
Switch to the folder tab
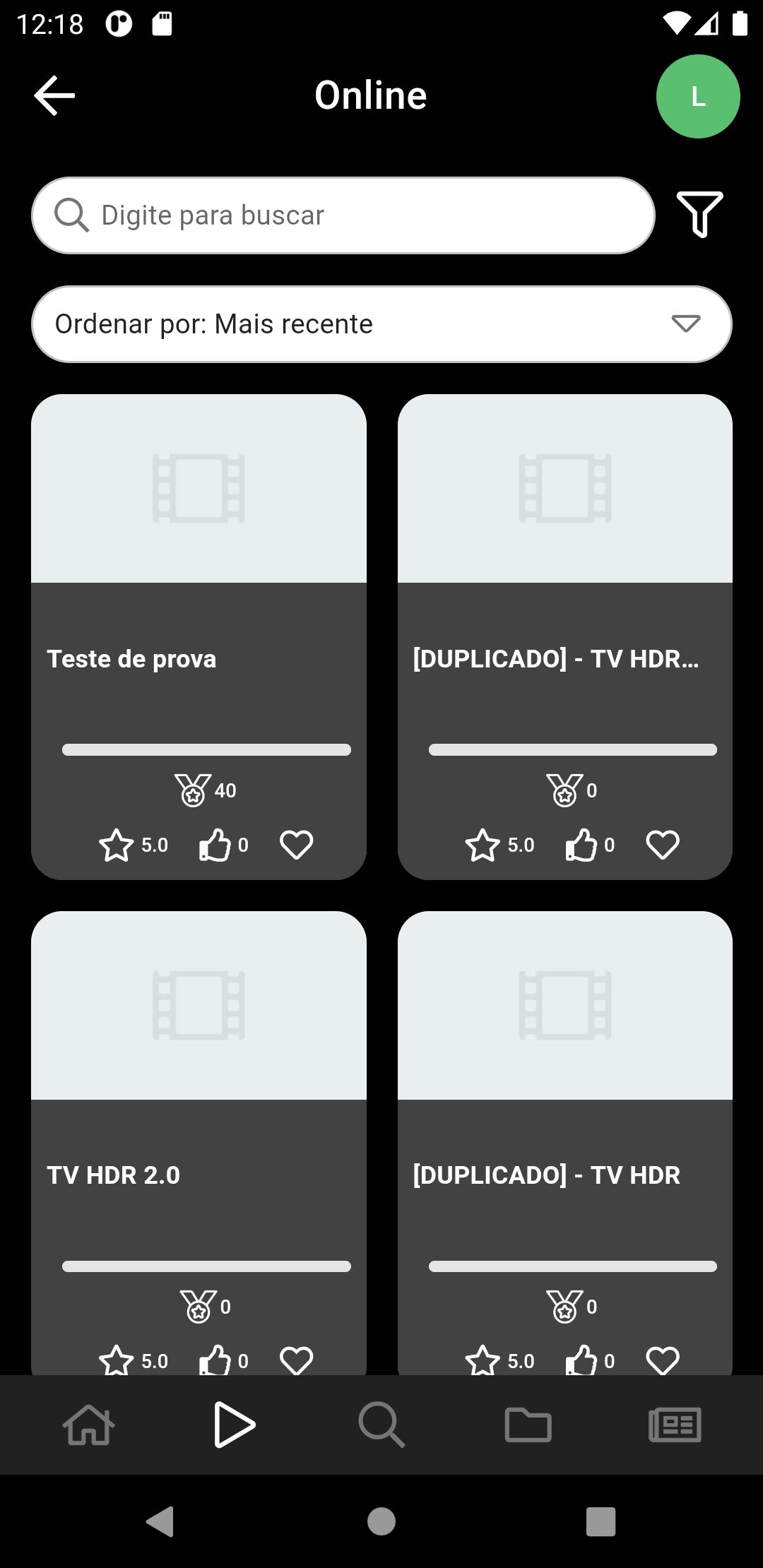click(528, 1425)
